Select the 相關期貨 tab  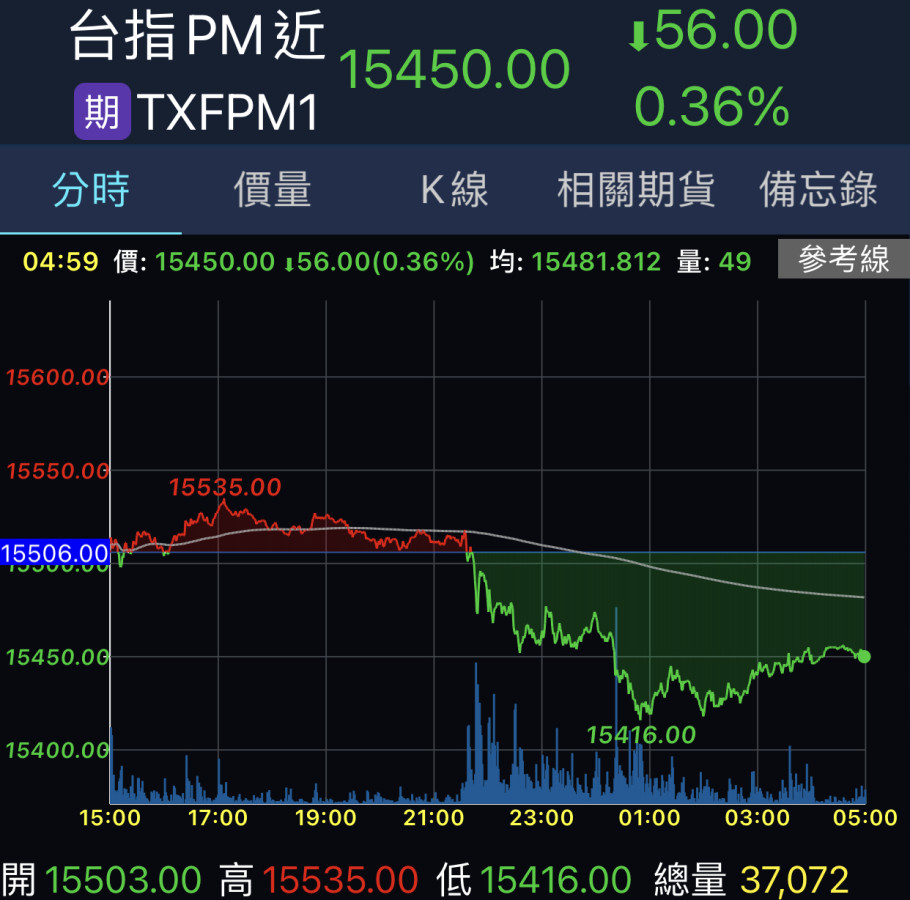pyautogui.click(x=636, y=189)
